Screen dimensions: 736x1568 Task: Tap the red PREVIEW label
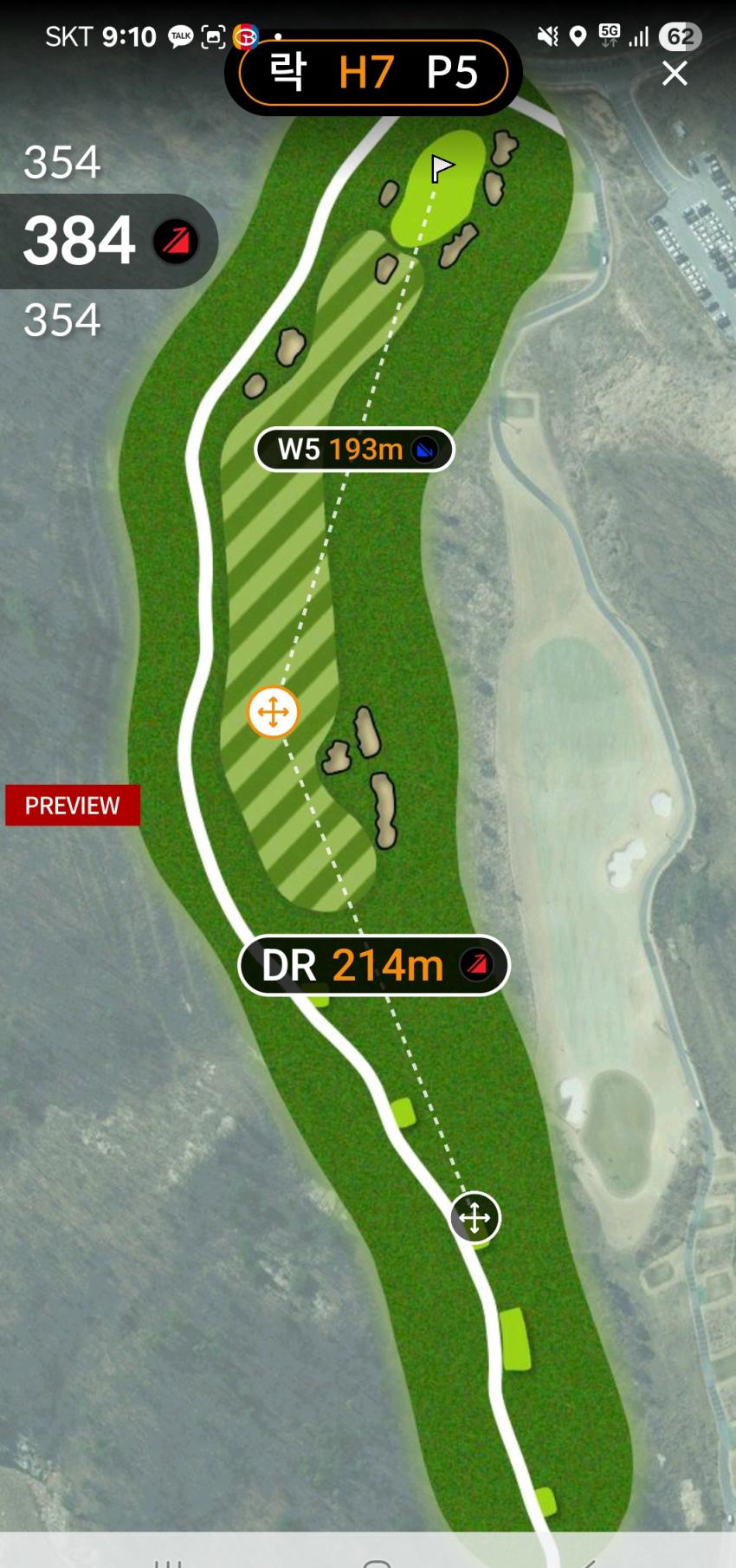coord(73,806)
